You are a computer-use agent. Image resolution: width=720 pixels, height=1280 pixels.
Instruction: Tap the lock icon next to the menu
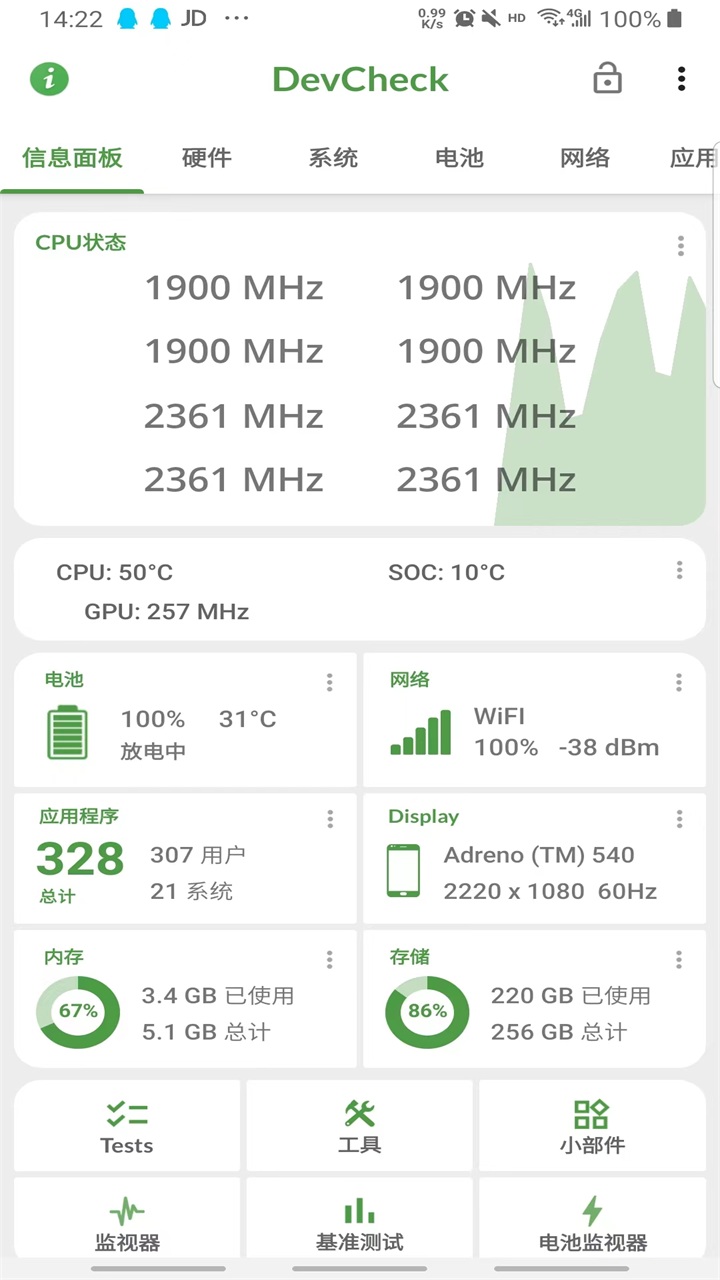point(608,79)
